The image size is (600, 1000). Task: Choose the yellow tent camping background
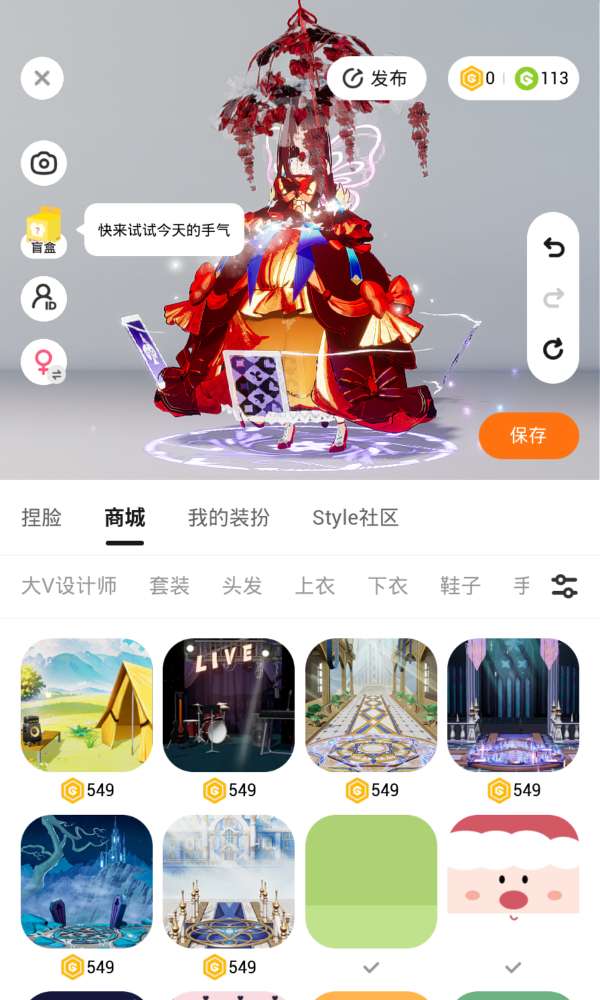tap(87, 705)
